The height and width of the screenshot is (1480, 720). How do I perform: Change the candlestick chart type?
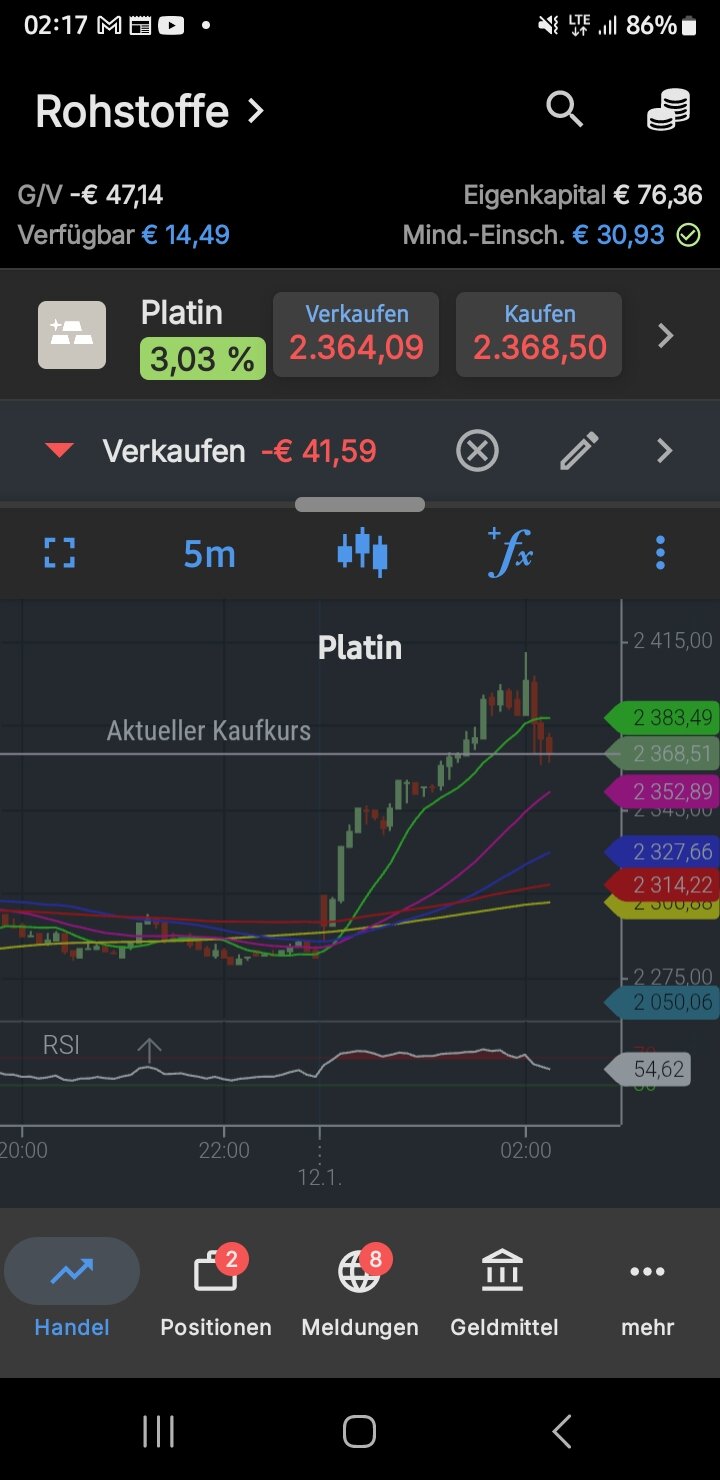[362, 553]
